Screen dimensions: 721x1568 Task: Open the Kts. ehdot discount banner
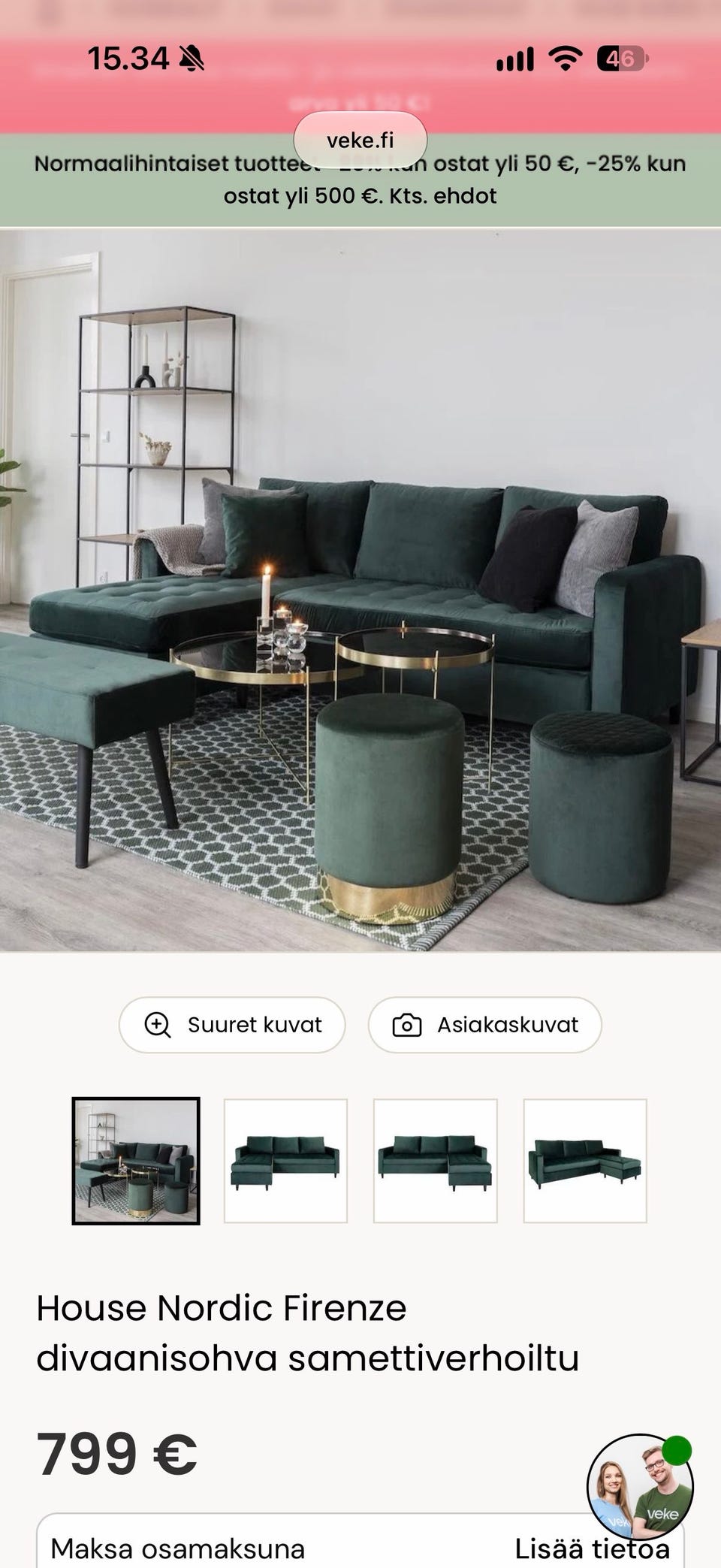point(360,180)
